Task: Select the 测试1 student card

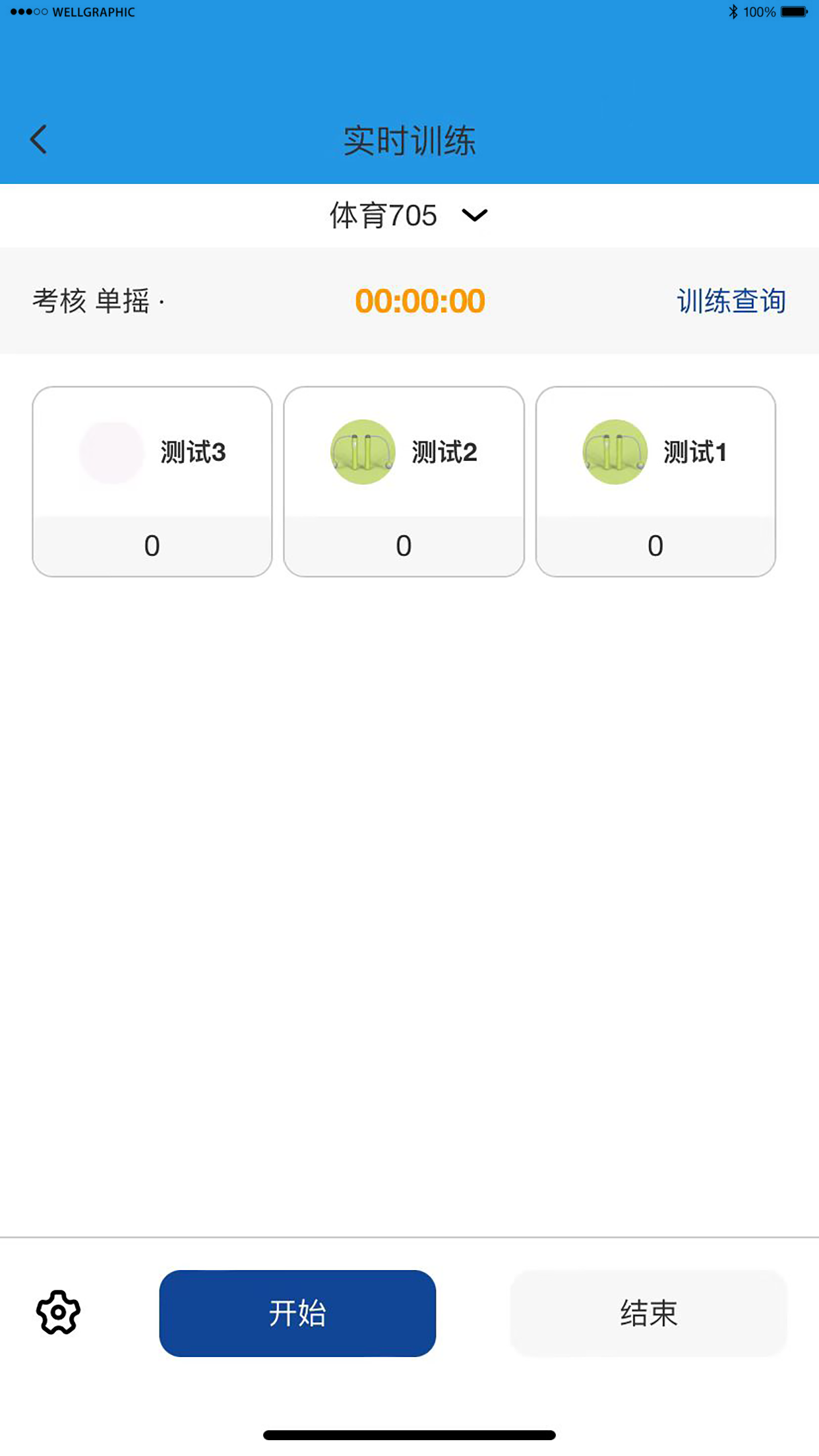Action: 656,481
